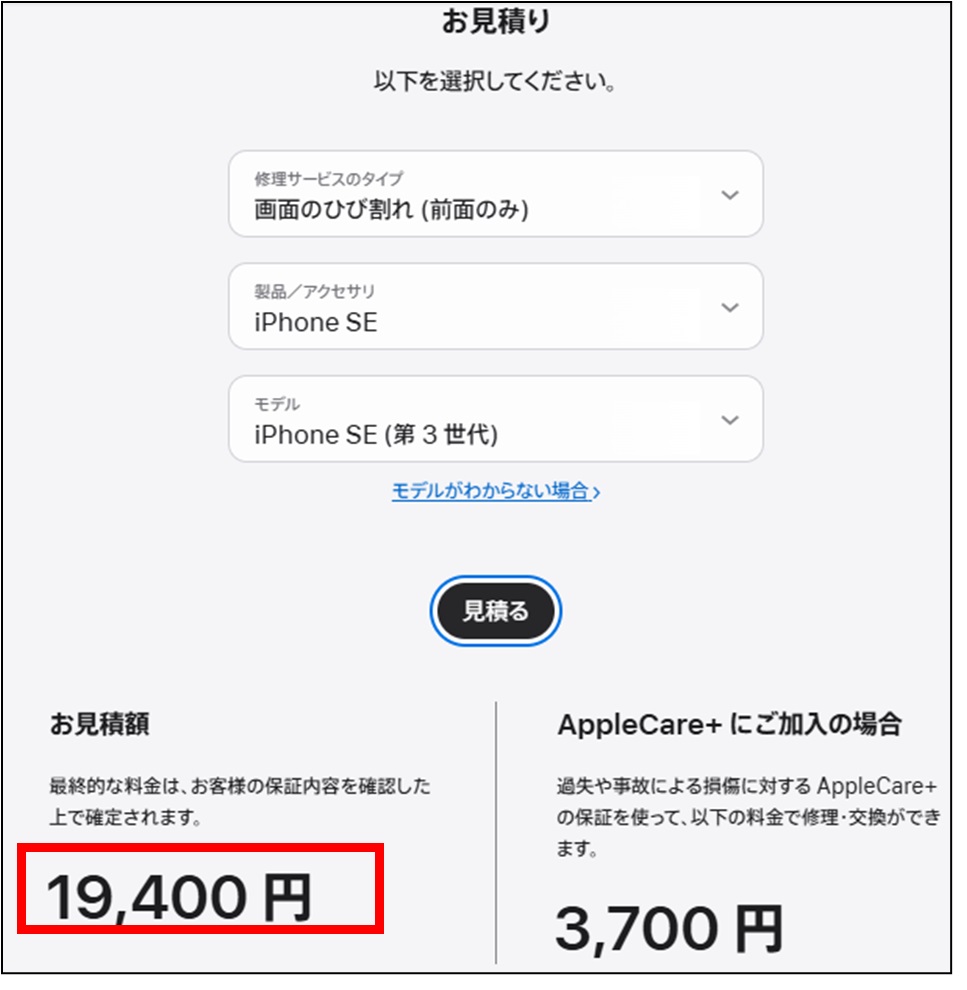Tap the 見積る button
The image size is (967, 990).
[495, 611]
